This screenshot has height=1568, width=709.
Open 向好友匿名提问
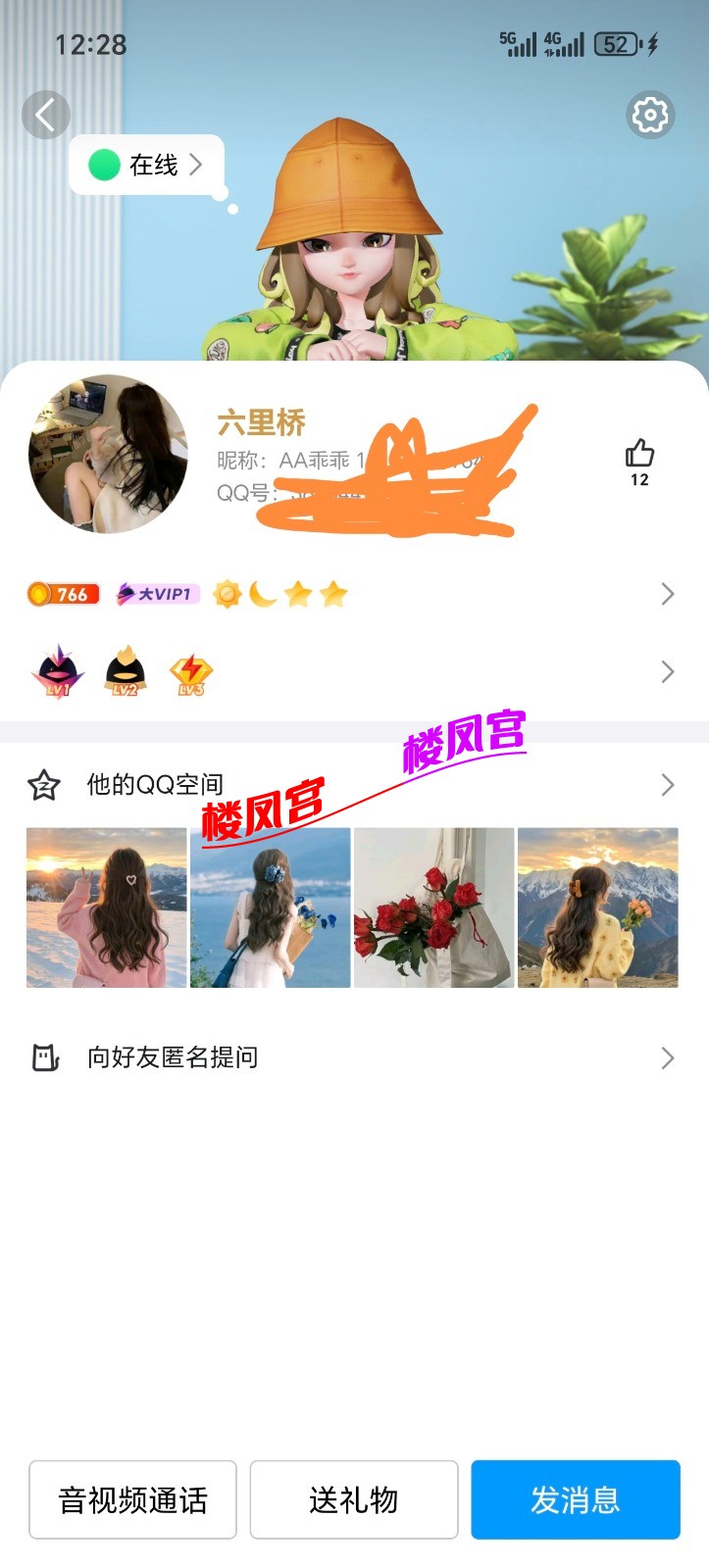(x=353, y=1057)
